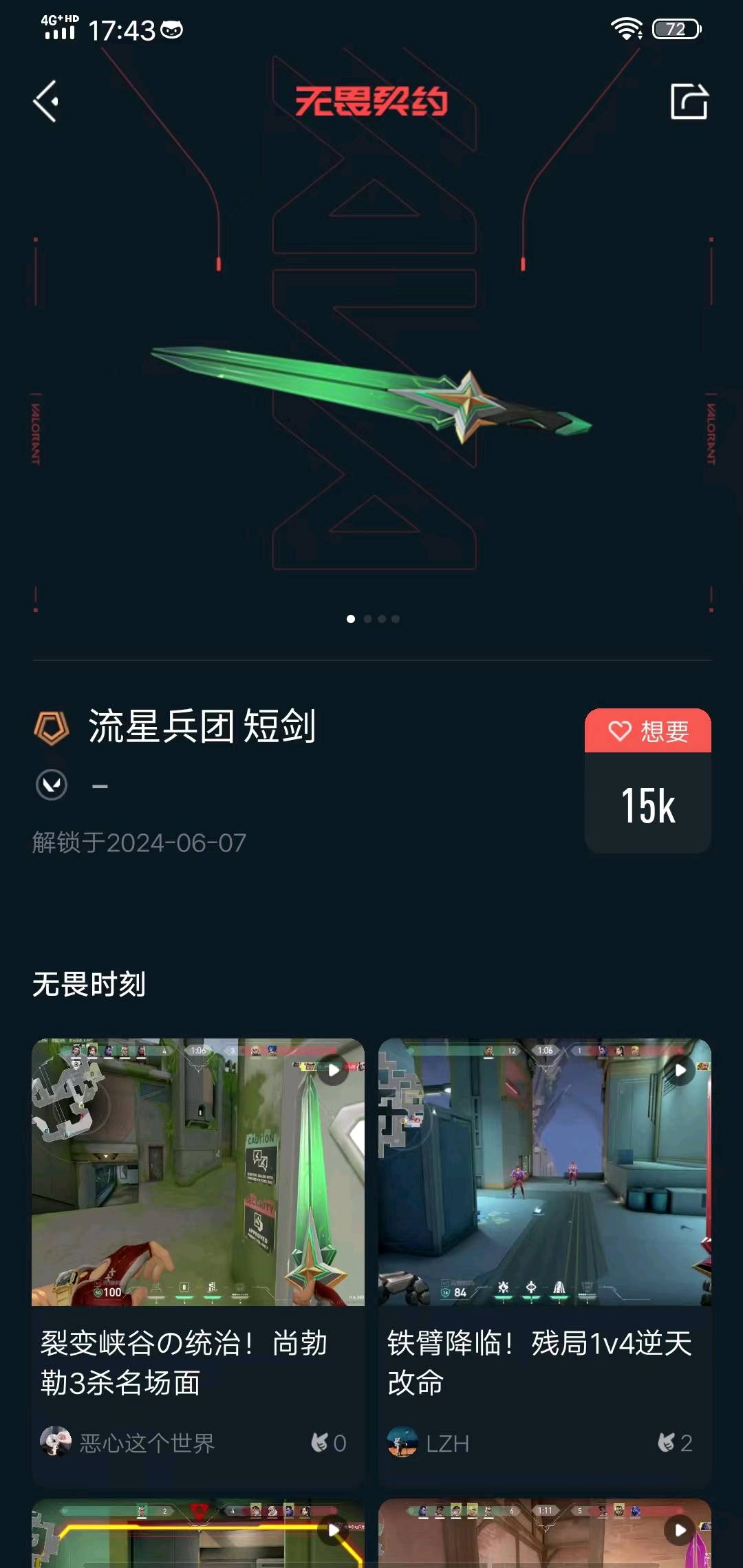Go back using the top-left arrow
This screenshot has height=1568, width=743.
tap(46, 102)
